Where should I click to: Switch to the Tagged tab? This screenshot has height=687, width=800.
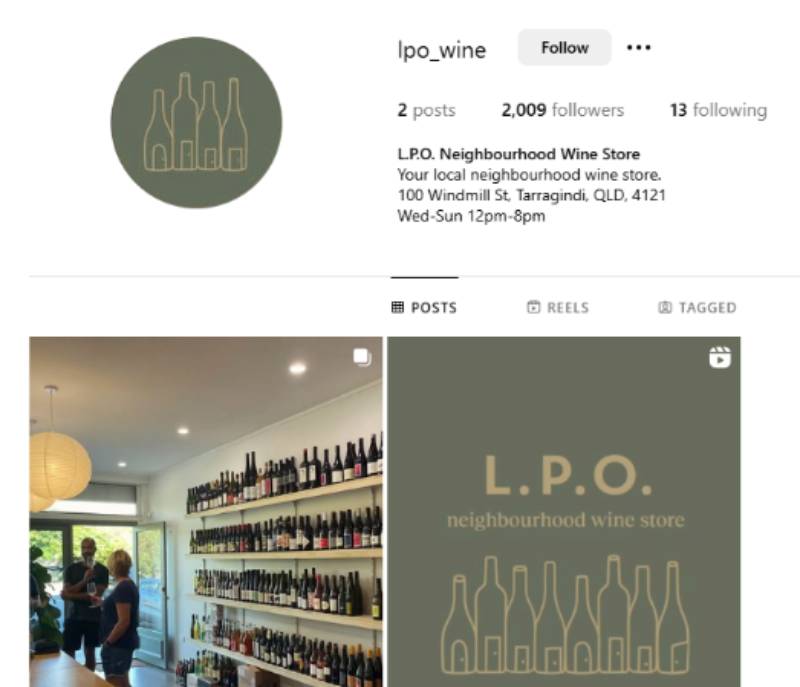697,308
